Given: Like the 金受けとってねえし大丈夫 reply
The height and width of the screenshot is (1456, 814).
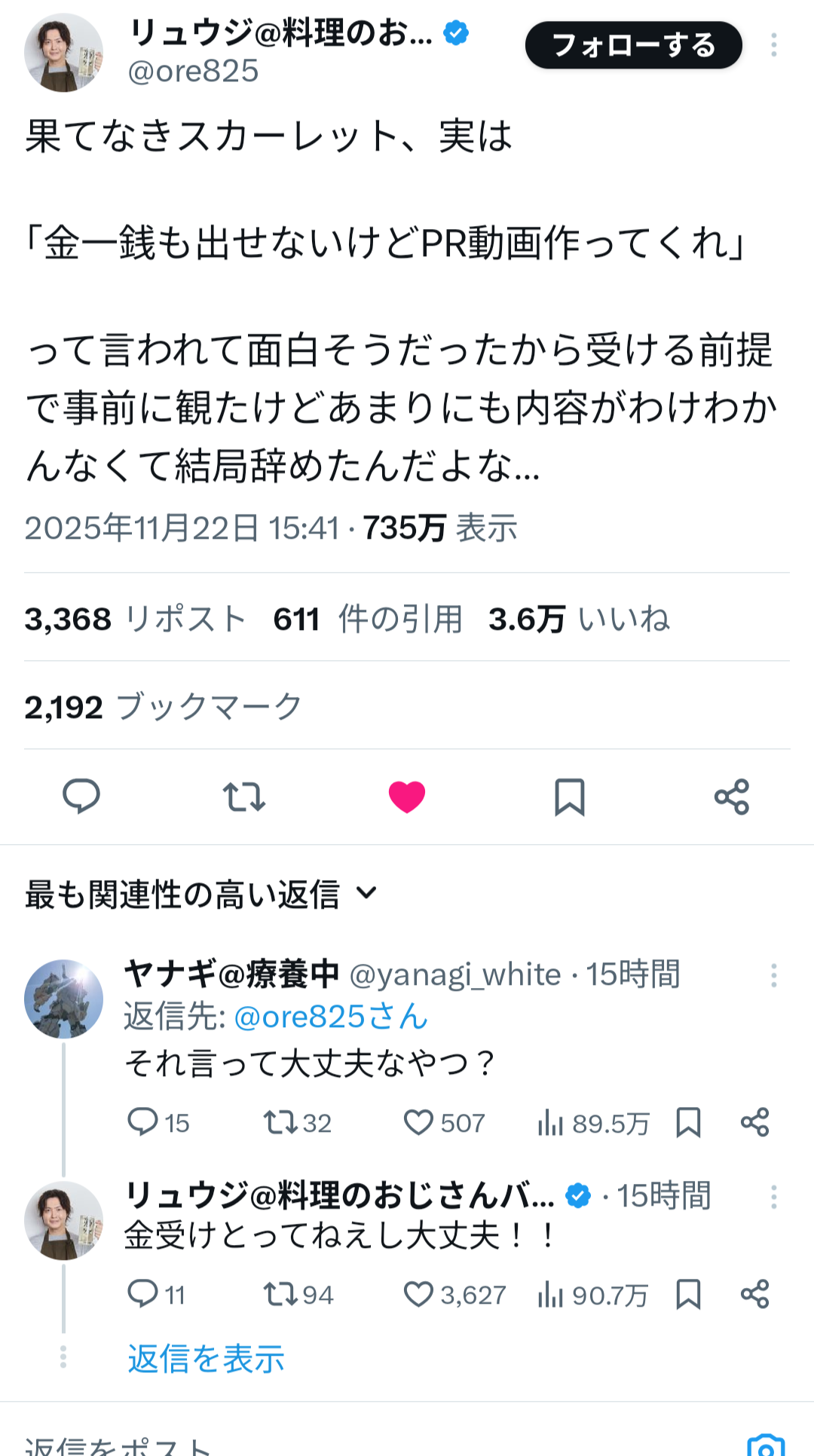Looking at the screenshot, I should 418,1294.
